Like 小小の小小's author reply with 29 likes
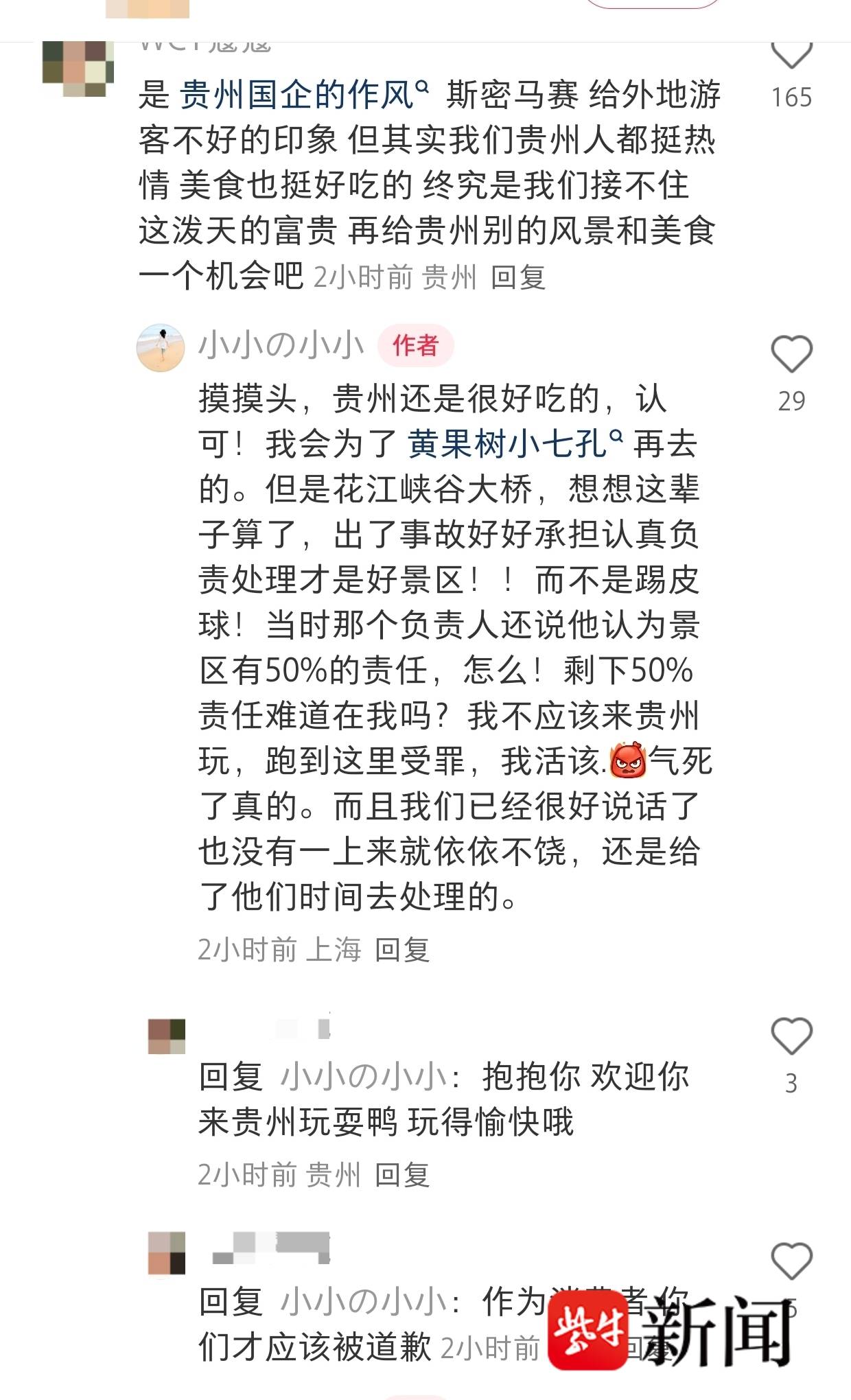 coord(791,354)
